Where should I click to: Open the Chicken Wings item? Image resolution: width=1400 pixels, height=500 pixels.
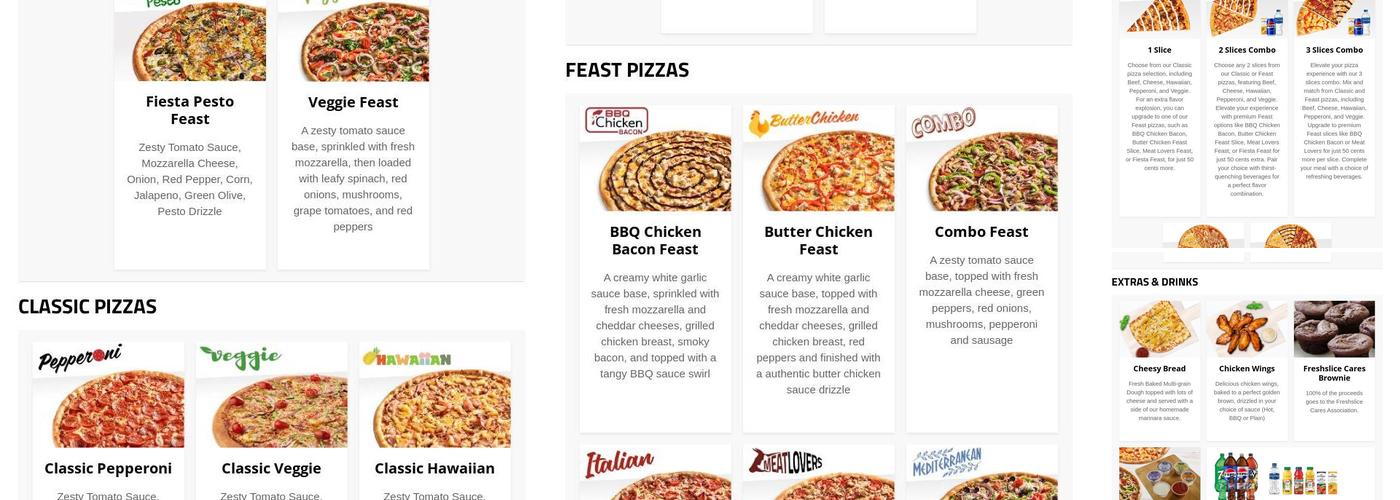coord(1247,368)
